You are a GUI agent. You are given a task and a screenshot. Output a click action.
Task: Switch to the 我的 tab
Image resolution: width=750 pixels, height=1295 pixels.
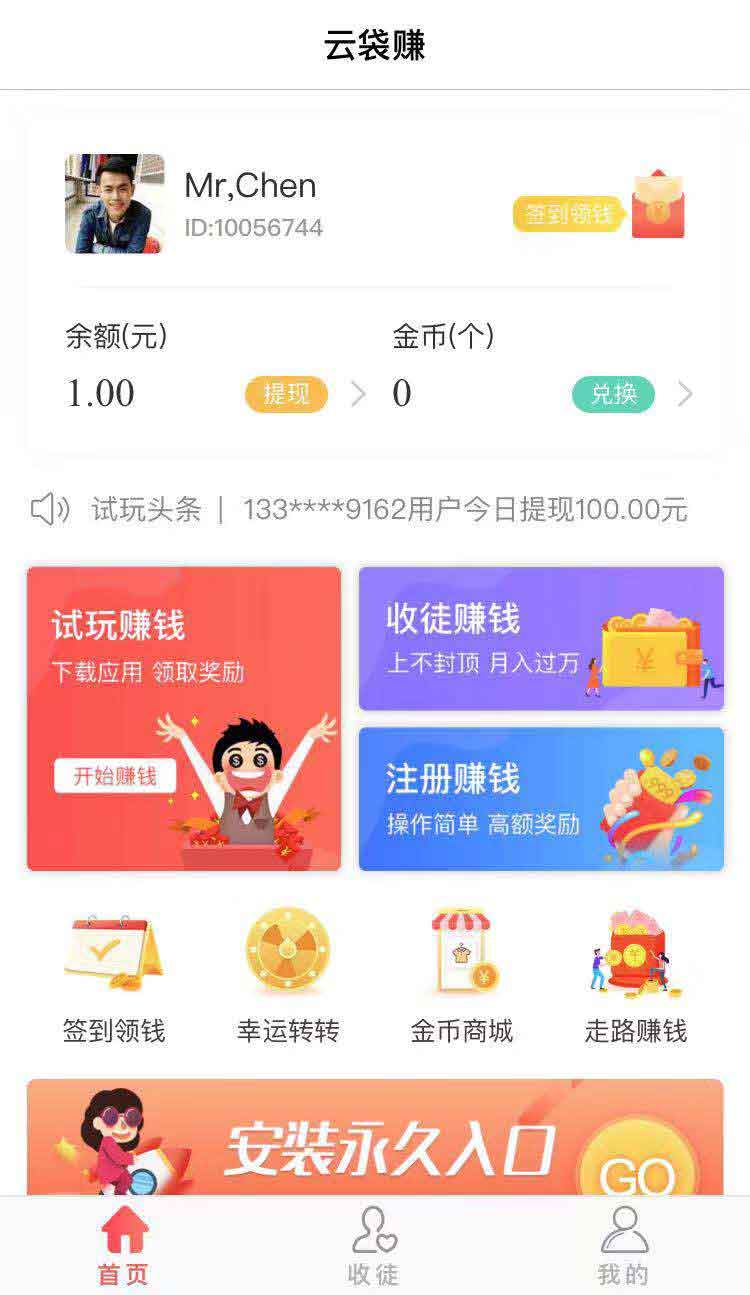click(x=624, y=1245)
